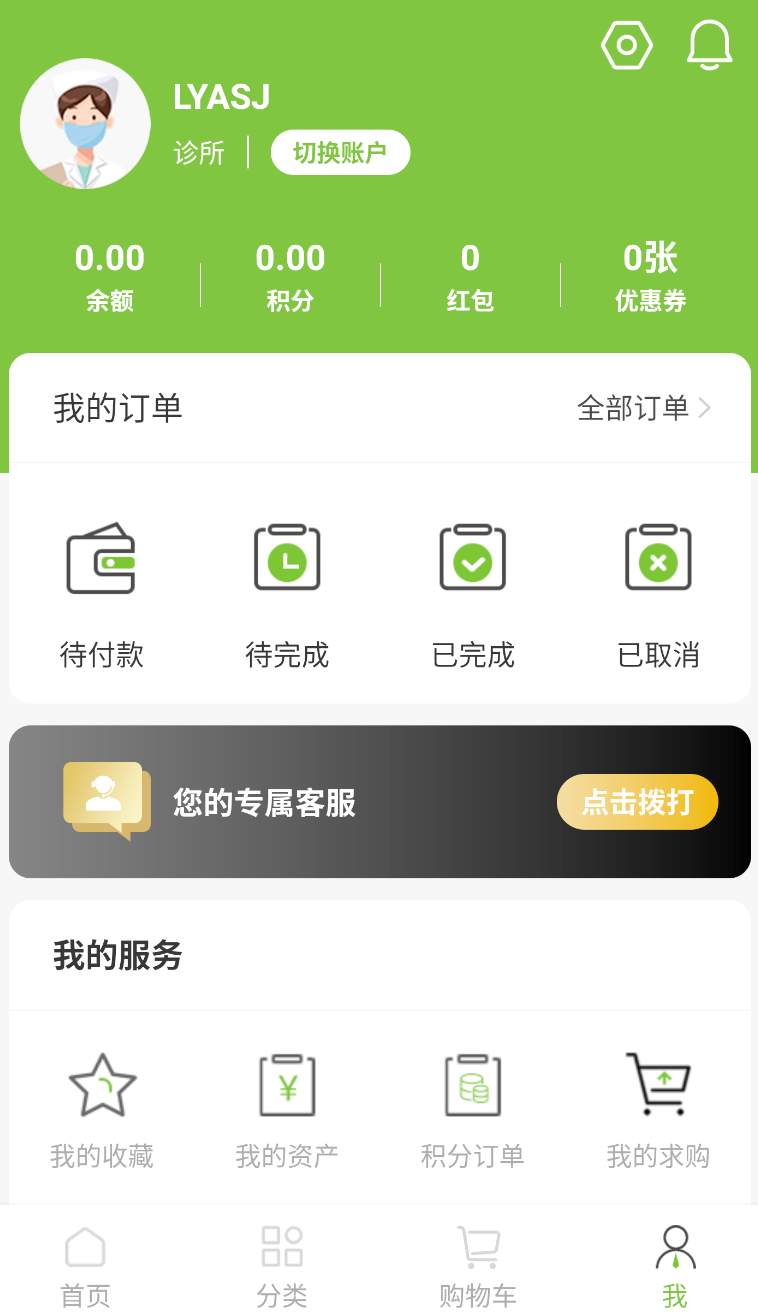
Task: Expand 全部订单 to view all orders
Action: click(x=644, y=408)
